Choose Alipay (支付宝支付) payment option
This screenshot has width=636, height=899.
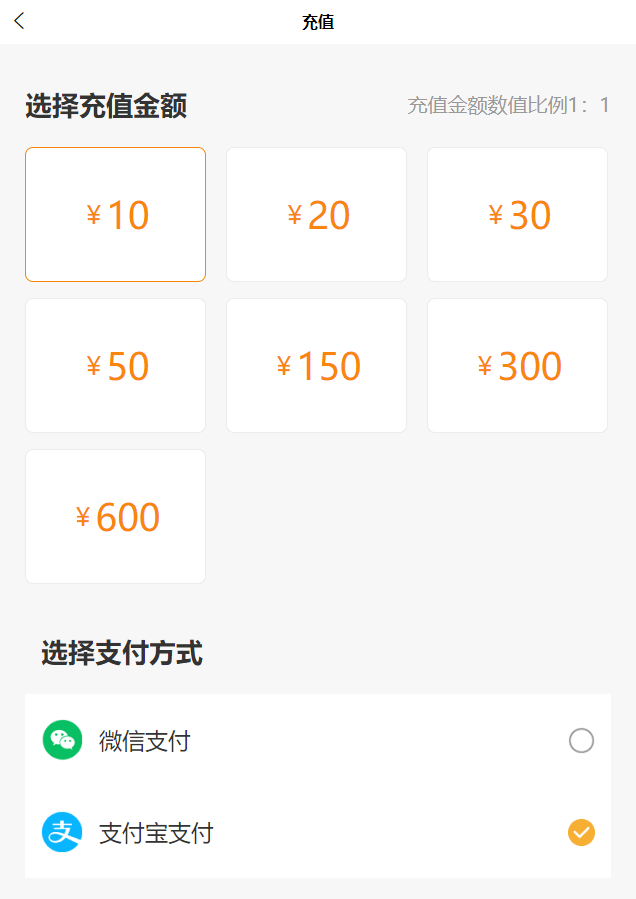(x=318, y=832)
